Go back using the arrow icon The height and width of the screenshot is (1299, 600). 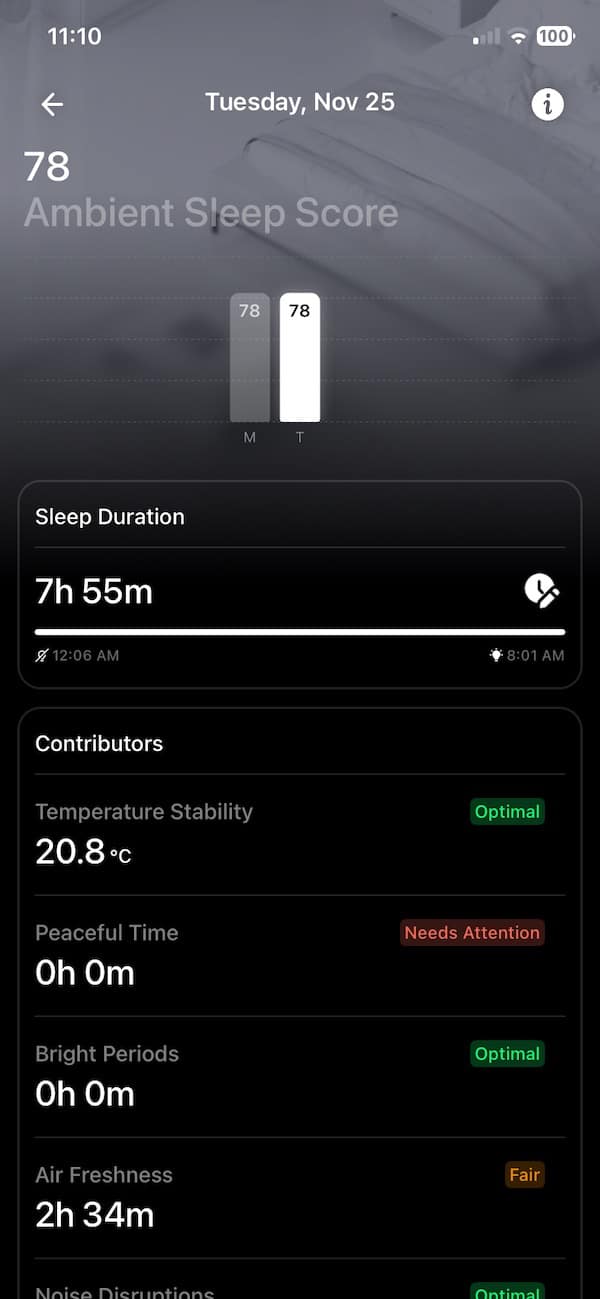[52, 104]
